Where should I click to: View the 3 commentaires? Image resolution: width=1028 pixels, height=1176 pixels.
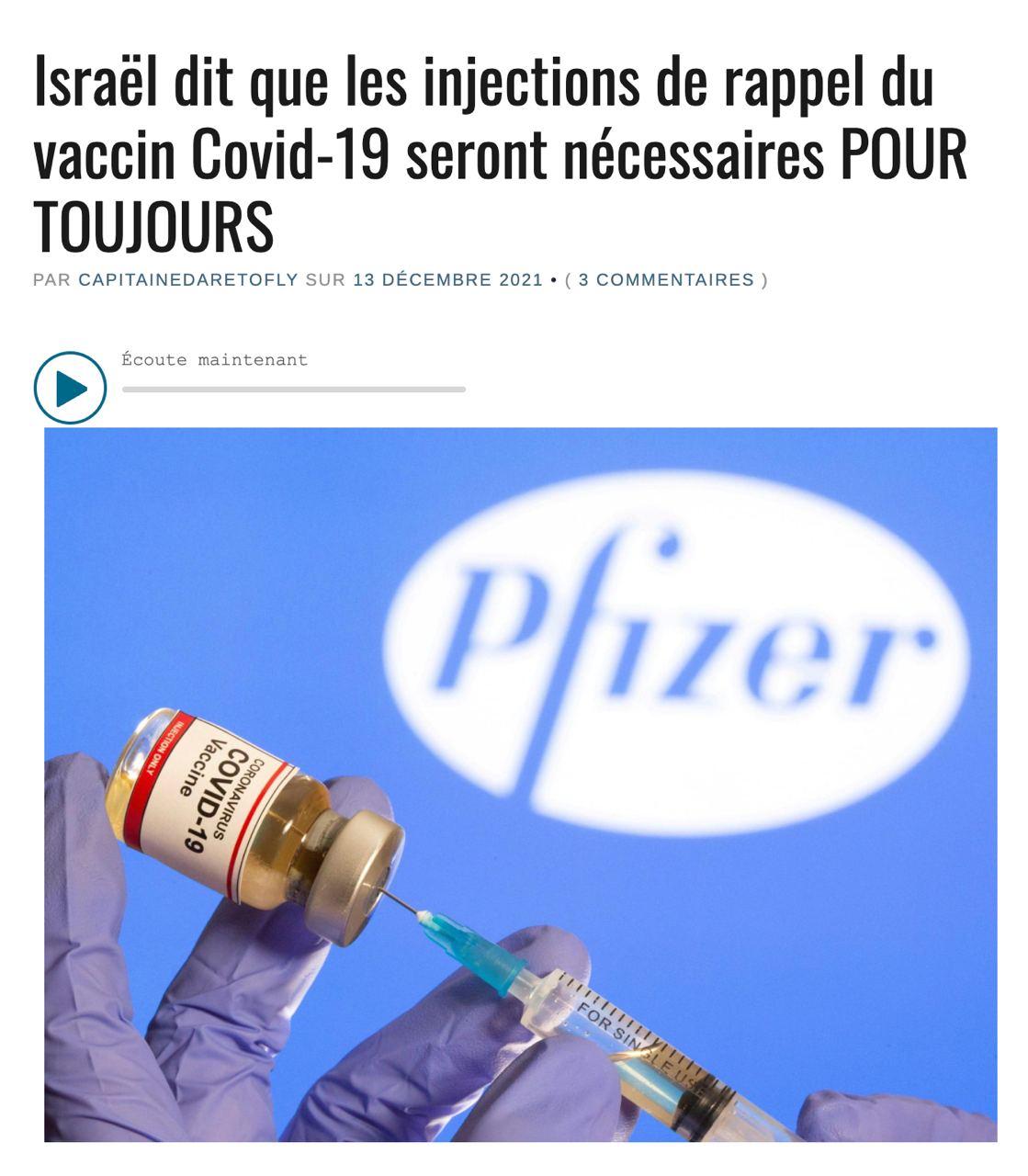pos(666,279)
